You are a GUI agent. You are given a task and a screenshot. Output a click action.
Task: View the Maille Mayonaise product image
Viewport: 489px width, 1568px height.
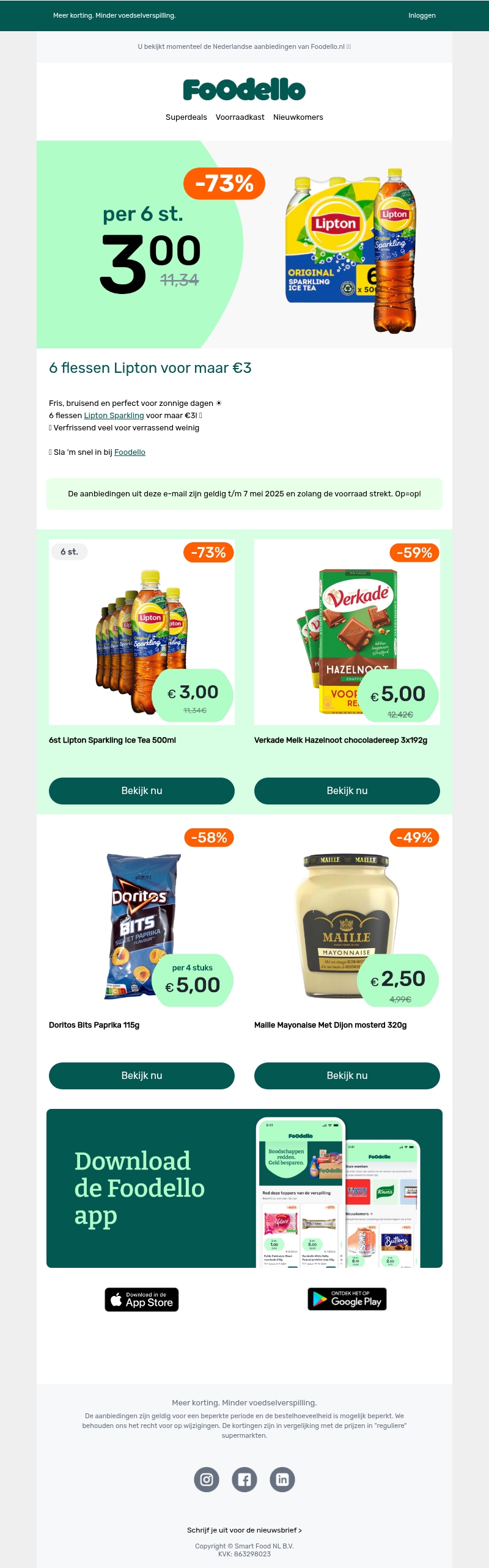point(347,917)
